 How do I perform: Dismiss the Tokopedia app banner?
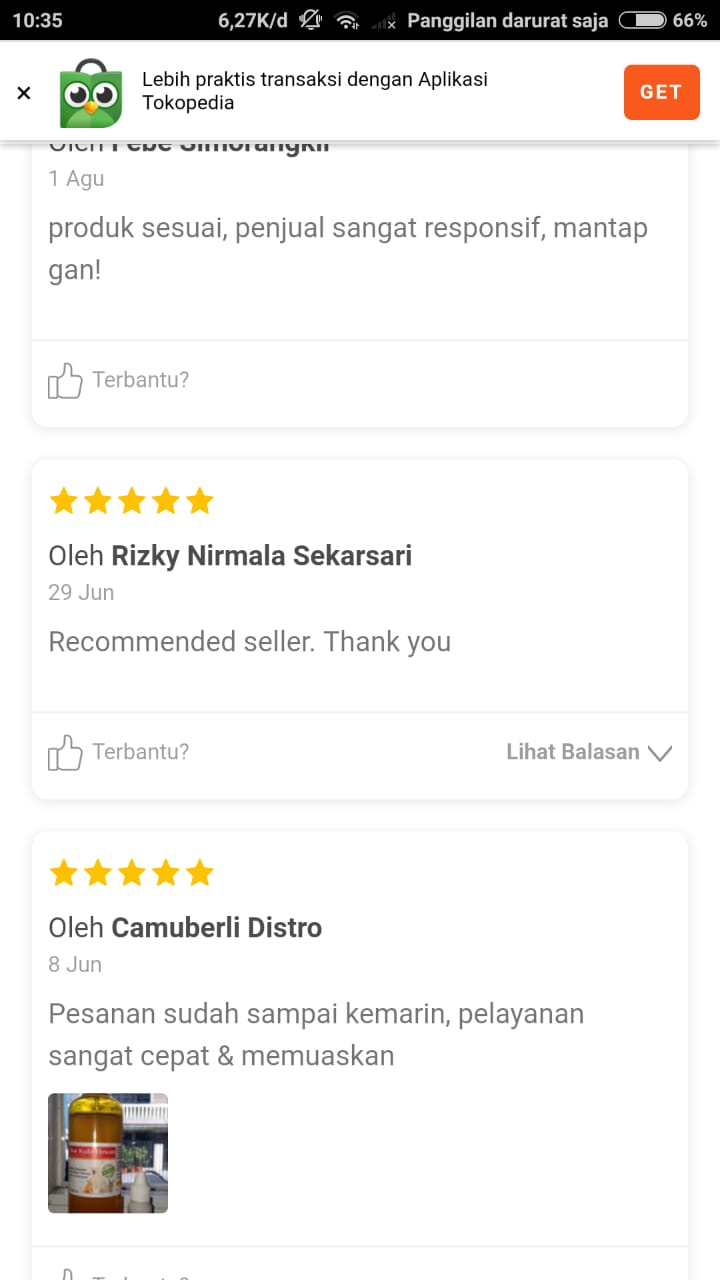(24, 93)
